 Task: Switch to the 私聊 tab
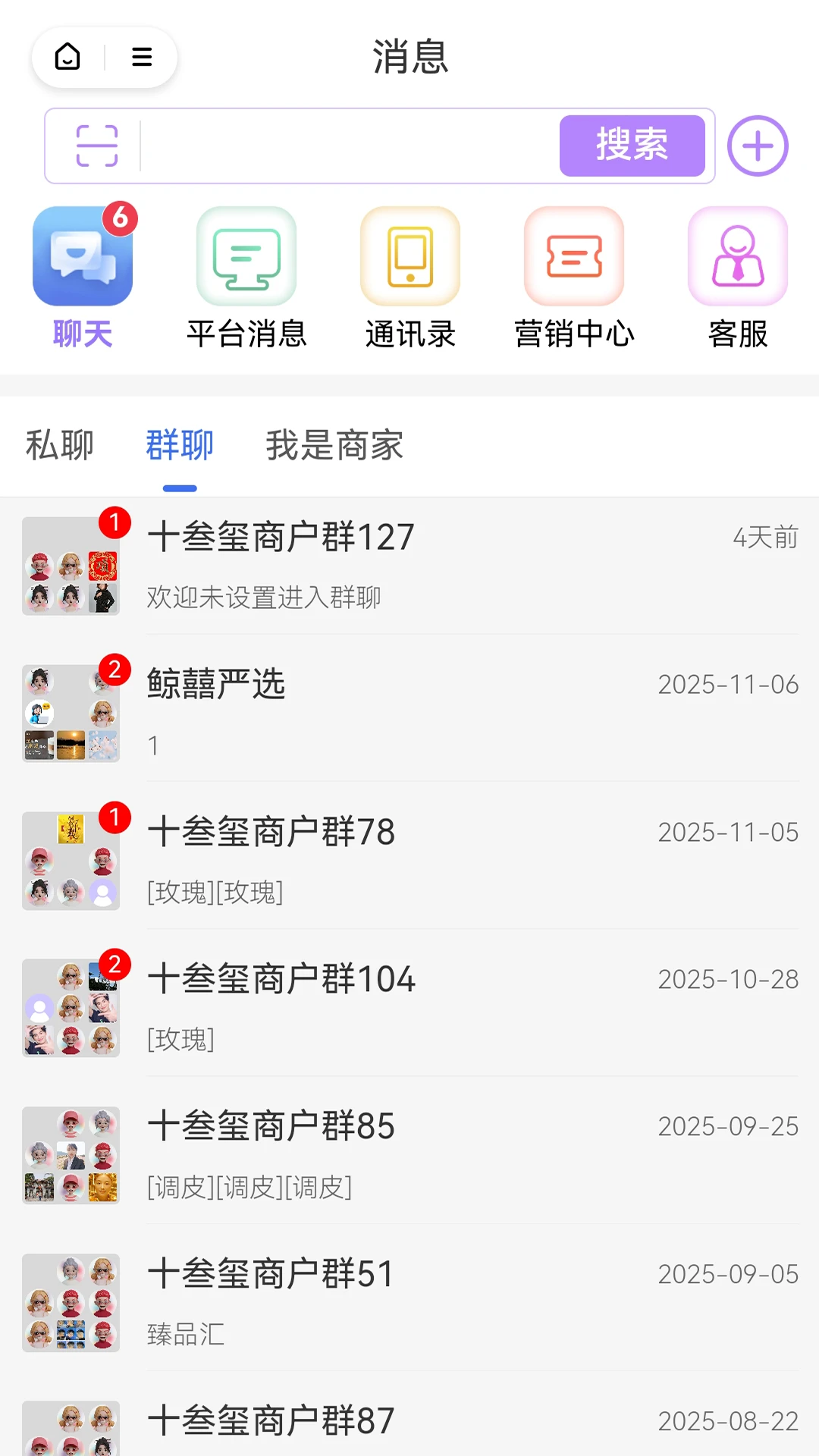pos(60,446)
